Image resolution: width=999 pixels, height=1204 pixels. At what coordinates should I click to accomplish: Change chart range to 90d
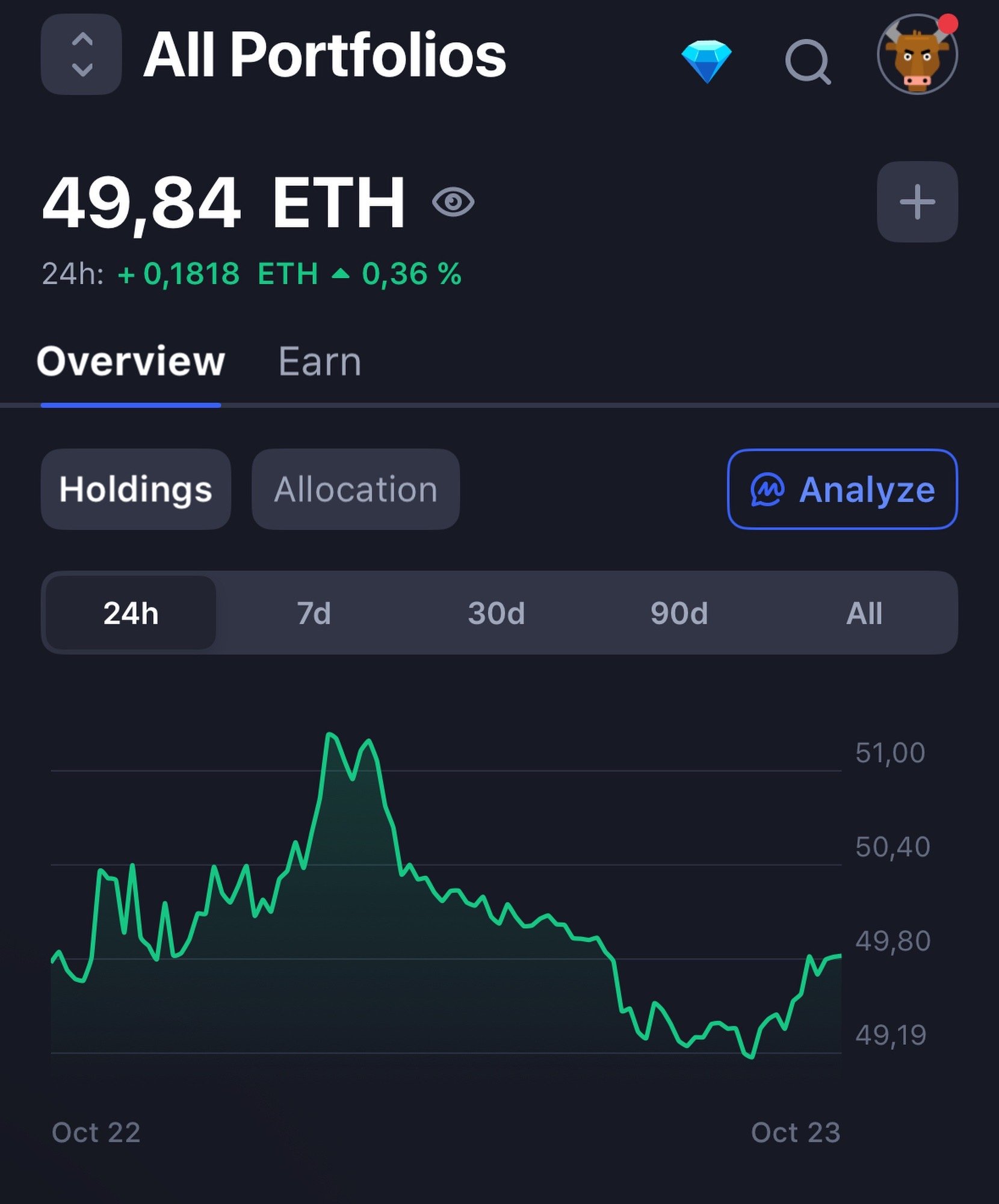[x=679, y=613]
